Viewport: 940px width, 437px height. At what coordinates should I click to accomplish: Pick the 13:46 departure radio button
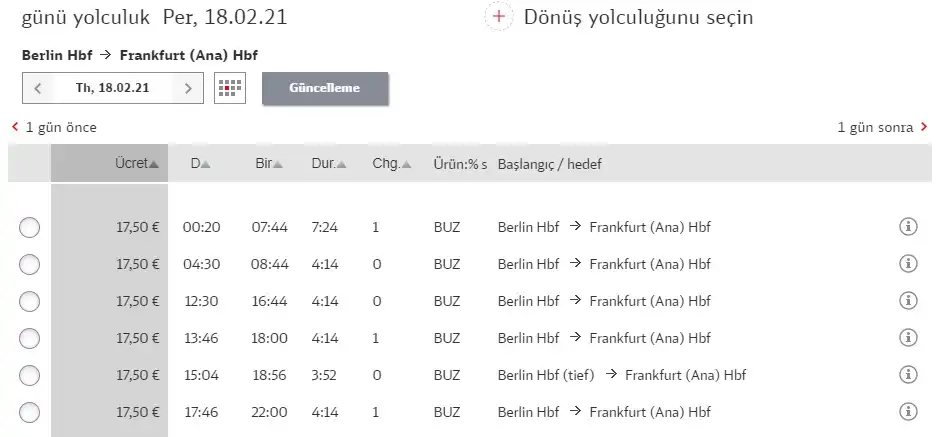coord(29,338)
